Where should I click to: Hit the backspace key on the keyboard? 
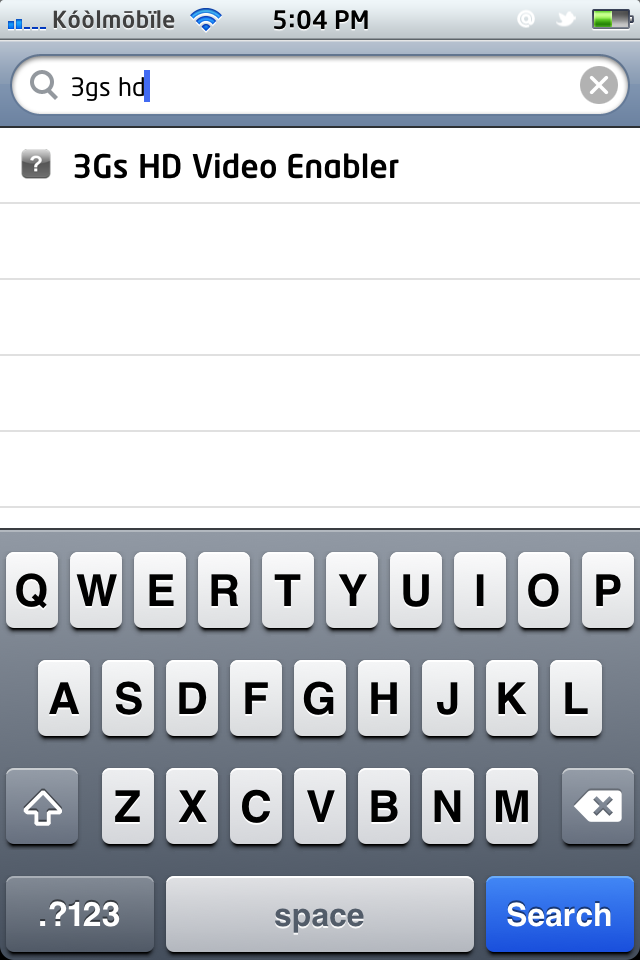point(598,806)
